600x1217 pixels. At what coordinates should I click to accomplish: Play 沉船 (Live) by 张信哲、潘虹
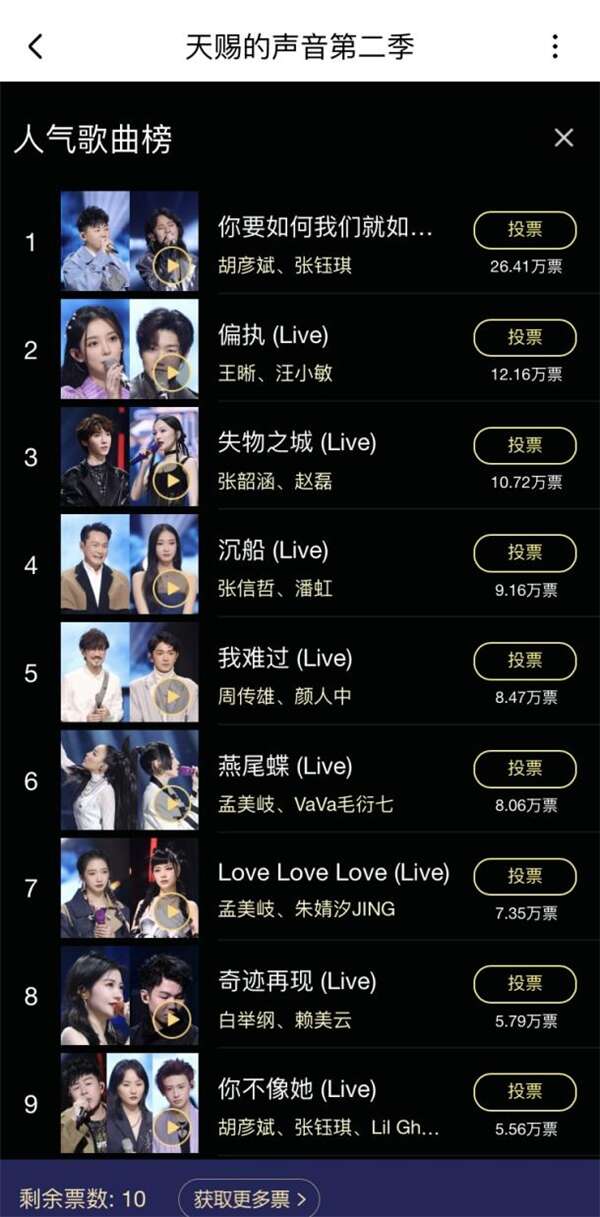click(172, 589)
